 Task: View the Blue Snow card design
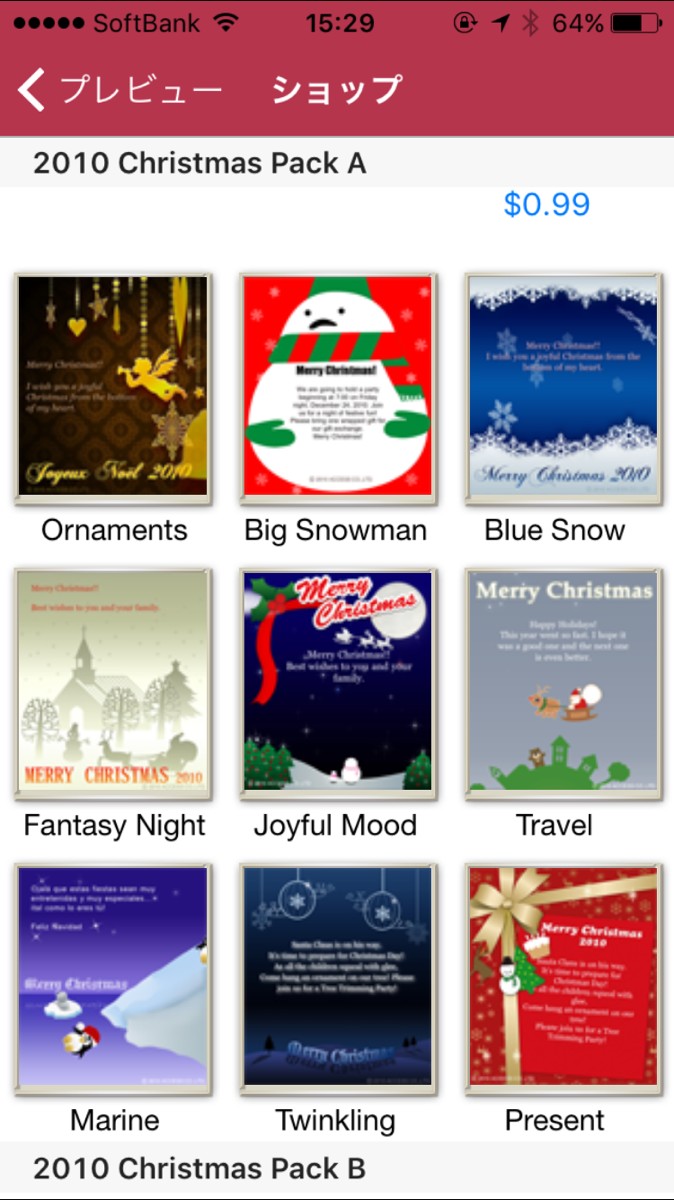[562, 387]
